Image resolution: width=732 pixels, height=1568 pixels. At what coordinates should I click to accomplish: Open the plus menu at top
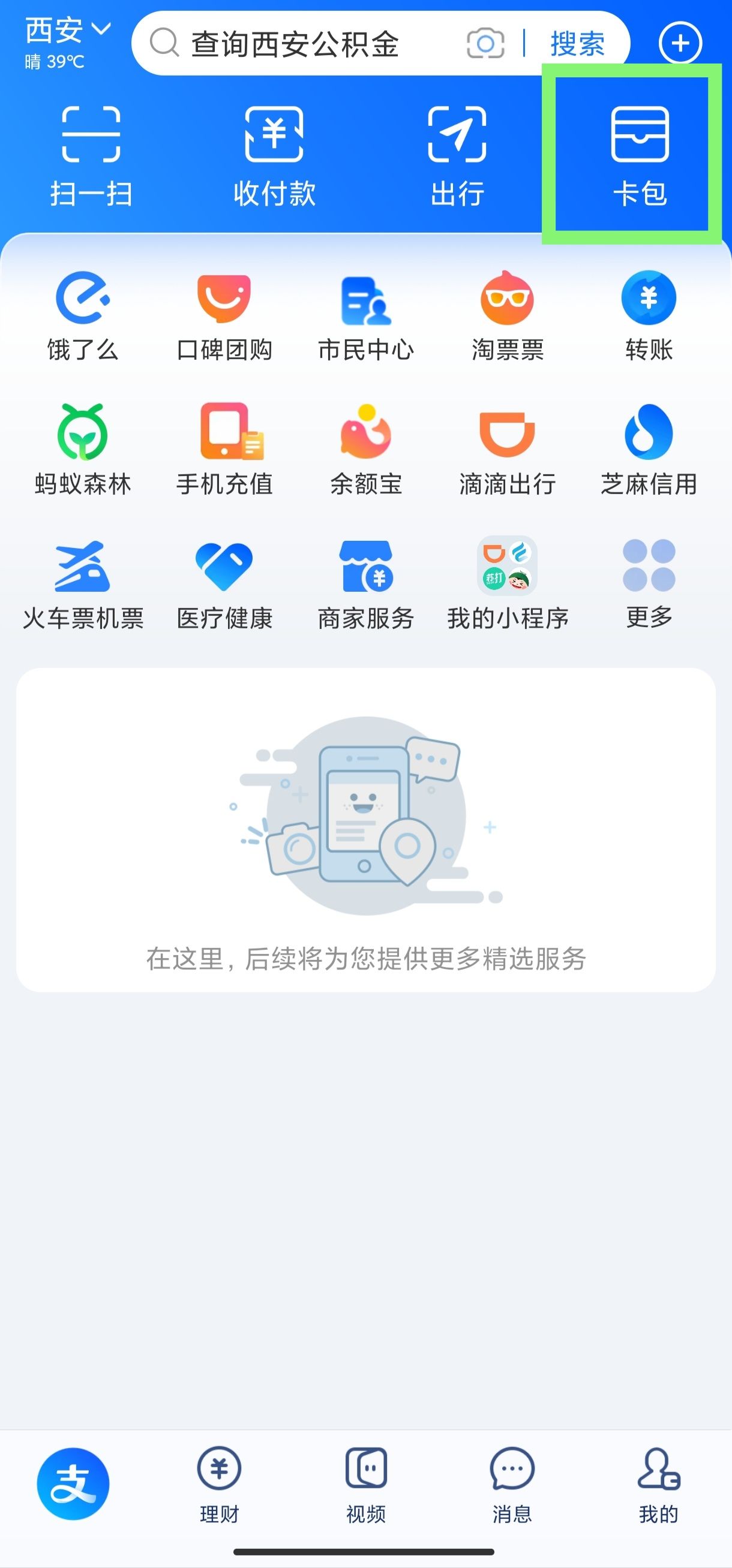click(x=680, y=43)
